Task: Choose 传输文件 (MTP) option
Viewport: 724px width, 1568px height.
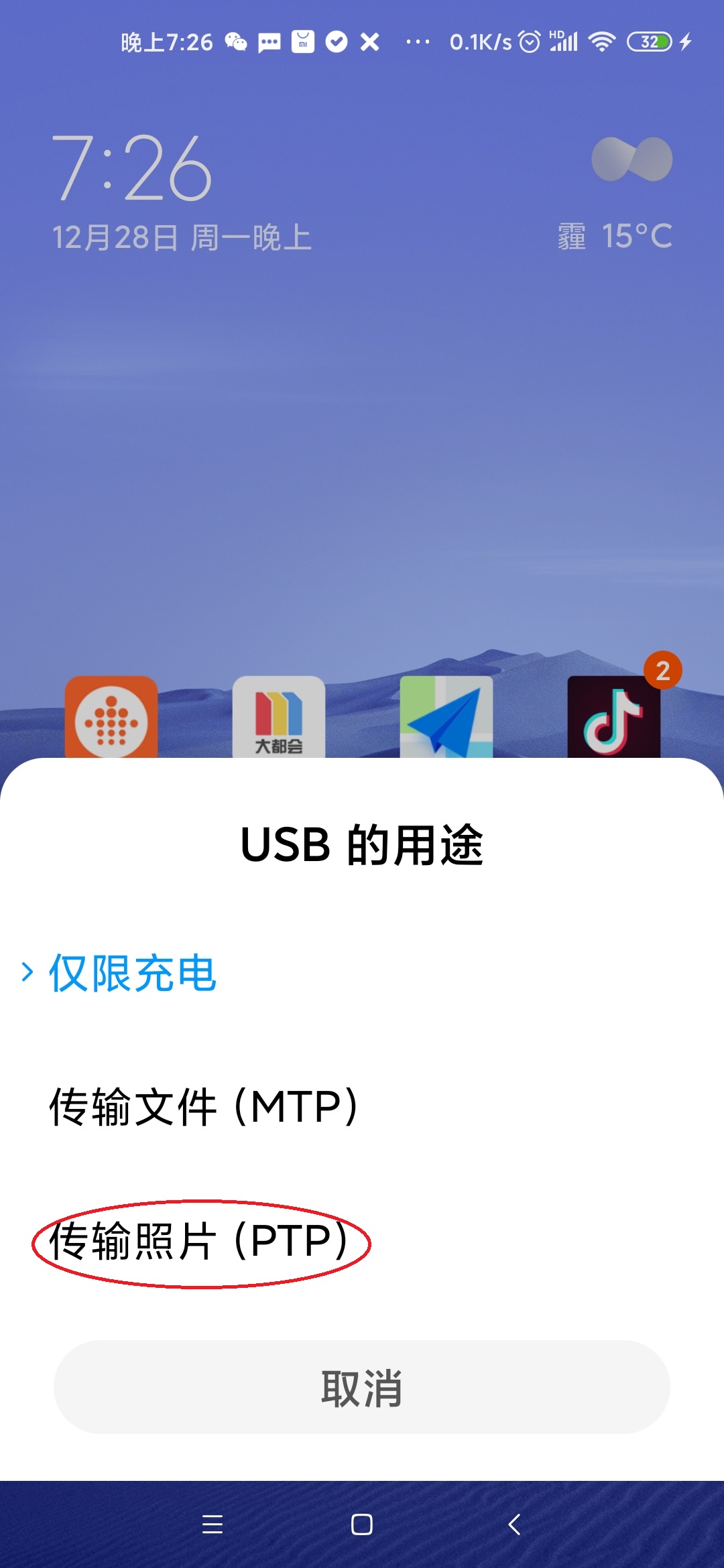Action: [x=203, y=1107]
